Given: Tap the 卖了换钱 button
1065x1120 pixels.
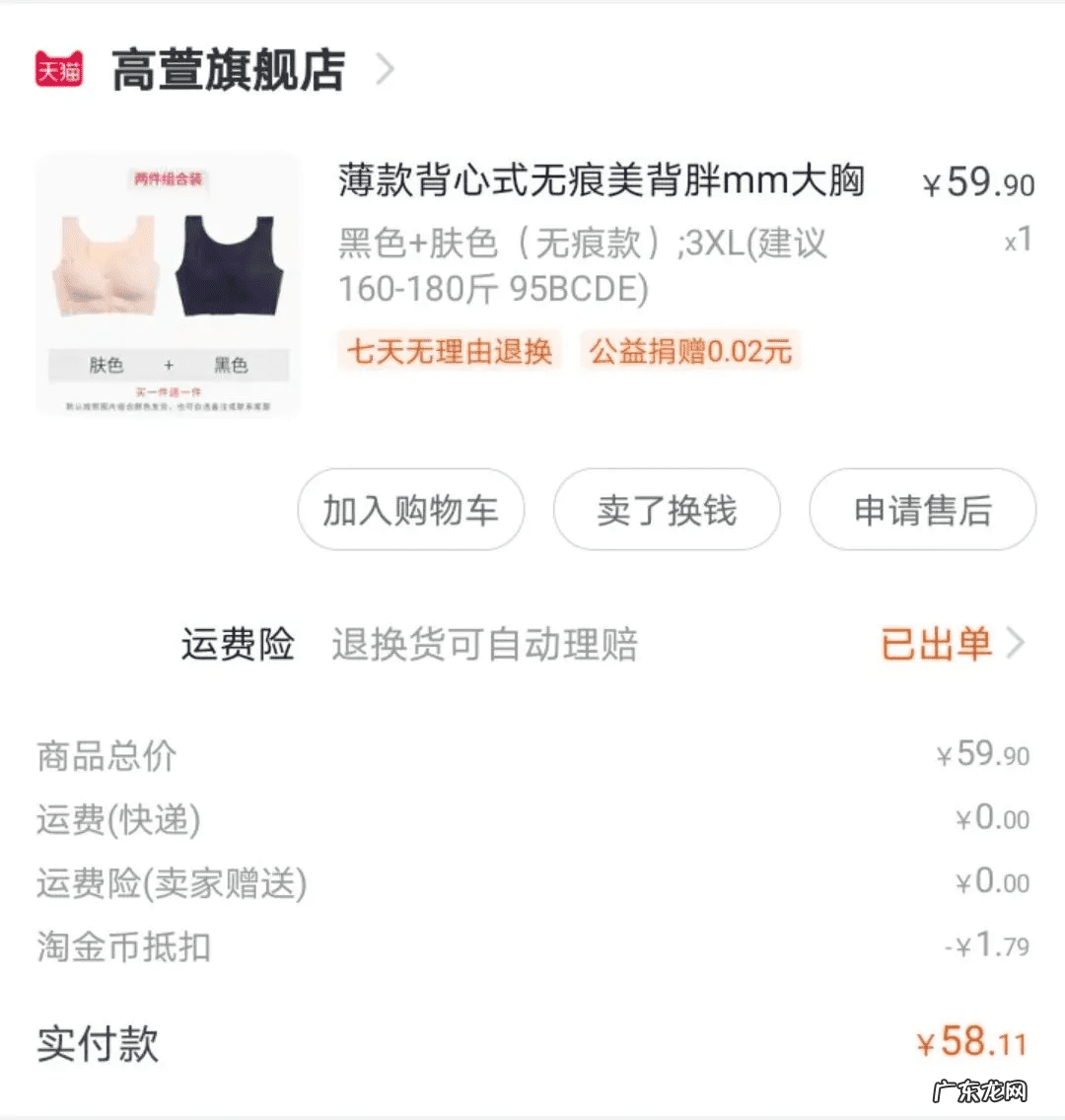Looking at the screenshot, I should [x=667, y=510].
